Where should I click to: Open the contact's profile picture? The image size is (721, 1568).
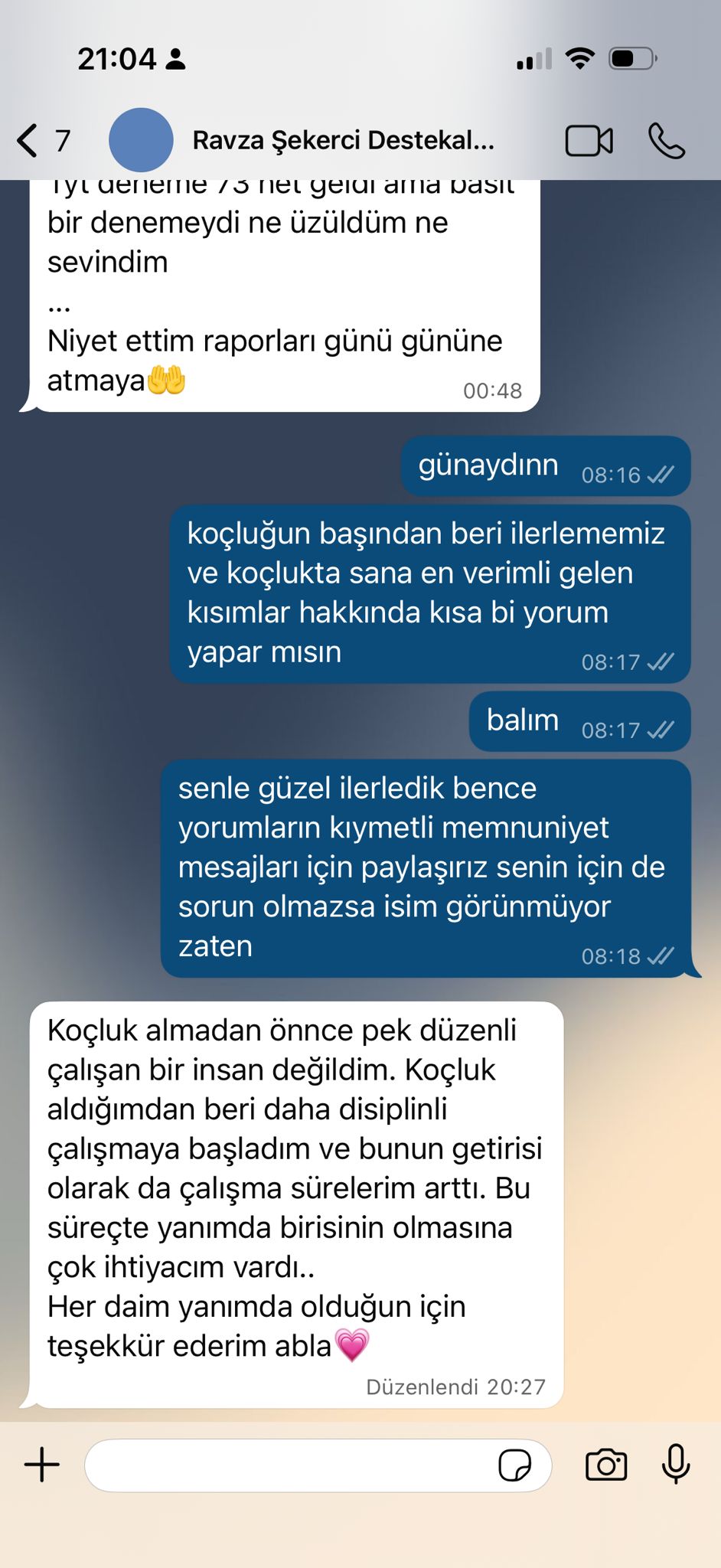click(141, 141)
